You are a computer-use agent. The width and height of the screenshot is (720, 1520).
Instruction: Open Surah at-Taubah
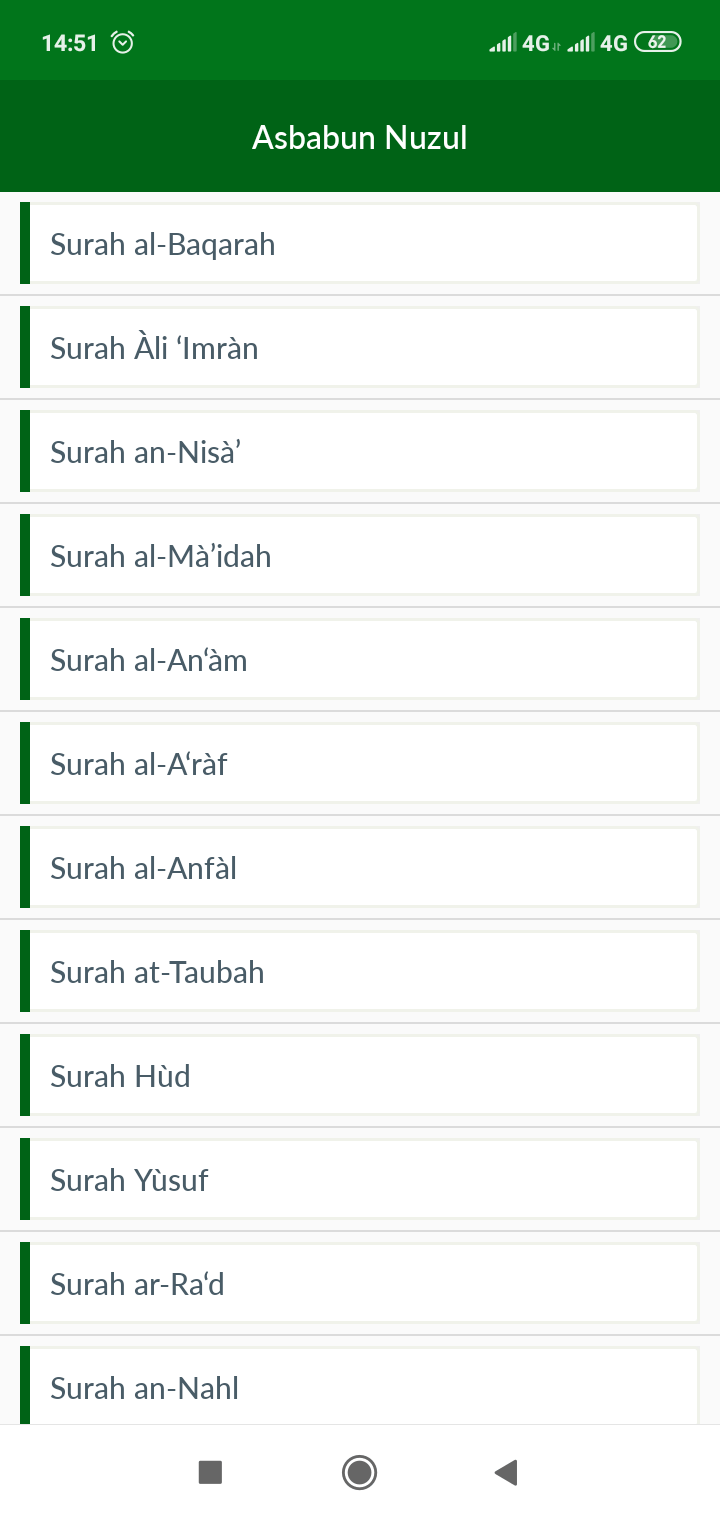(360, 972)
